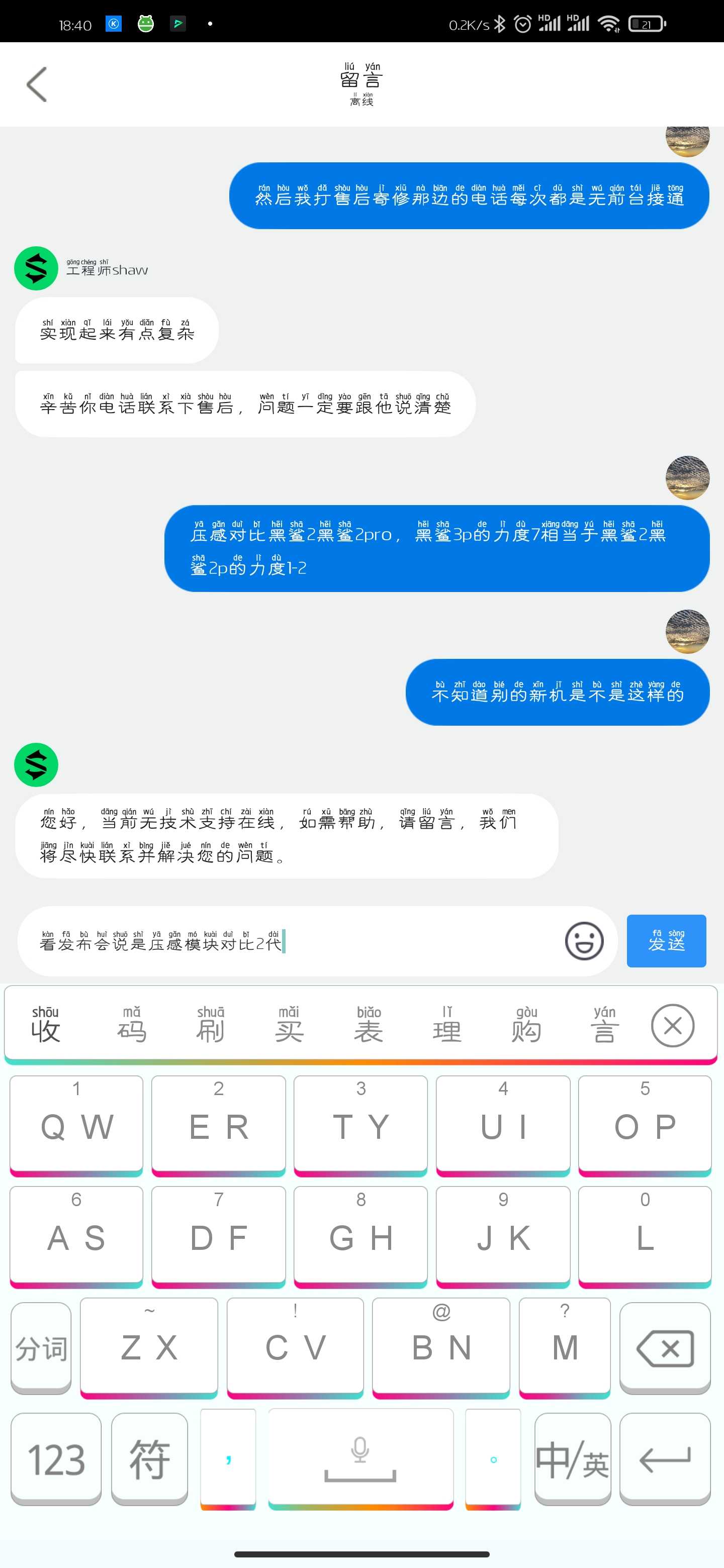Choose the candidate word 表
The width and height of the screenshot is (724, 1568).
pos(369,1025)
